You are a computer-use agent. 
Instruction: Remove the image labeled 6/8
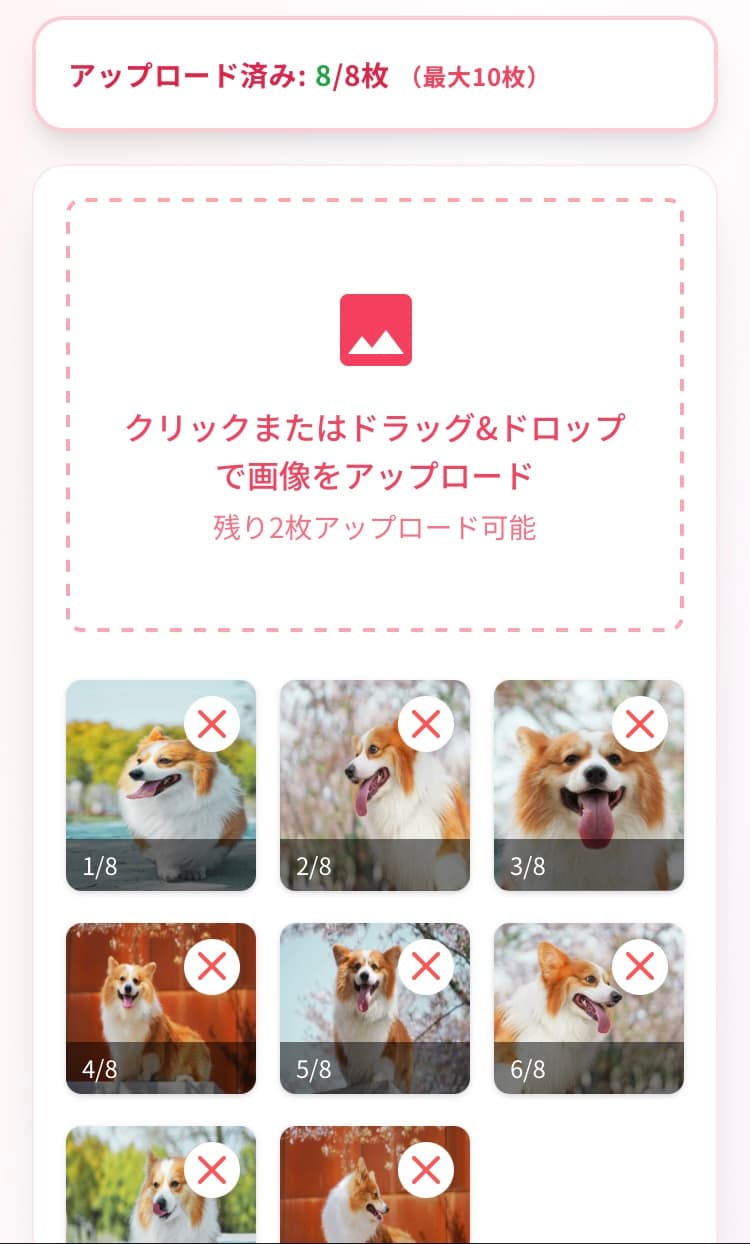(x=640, y=967)
